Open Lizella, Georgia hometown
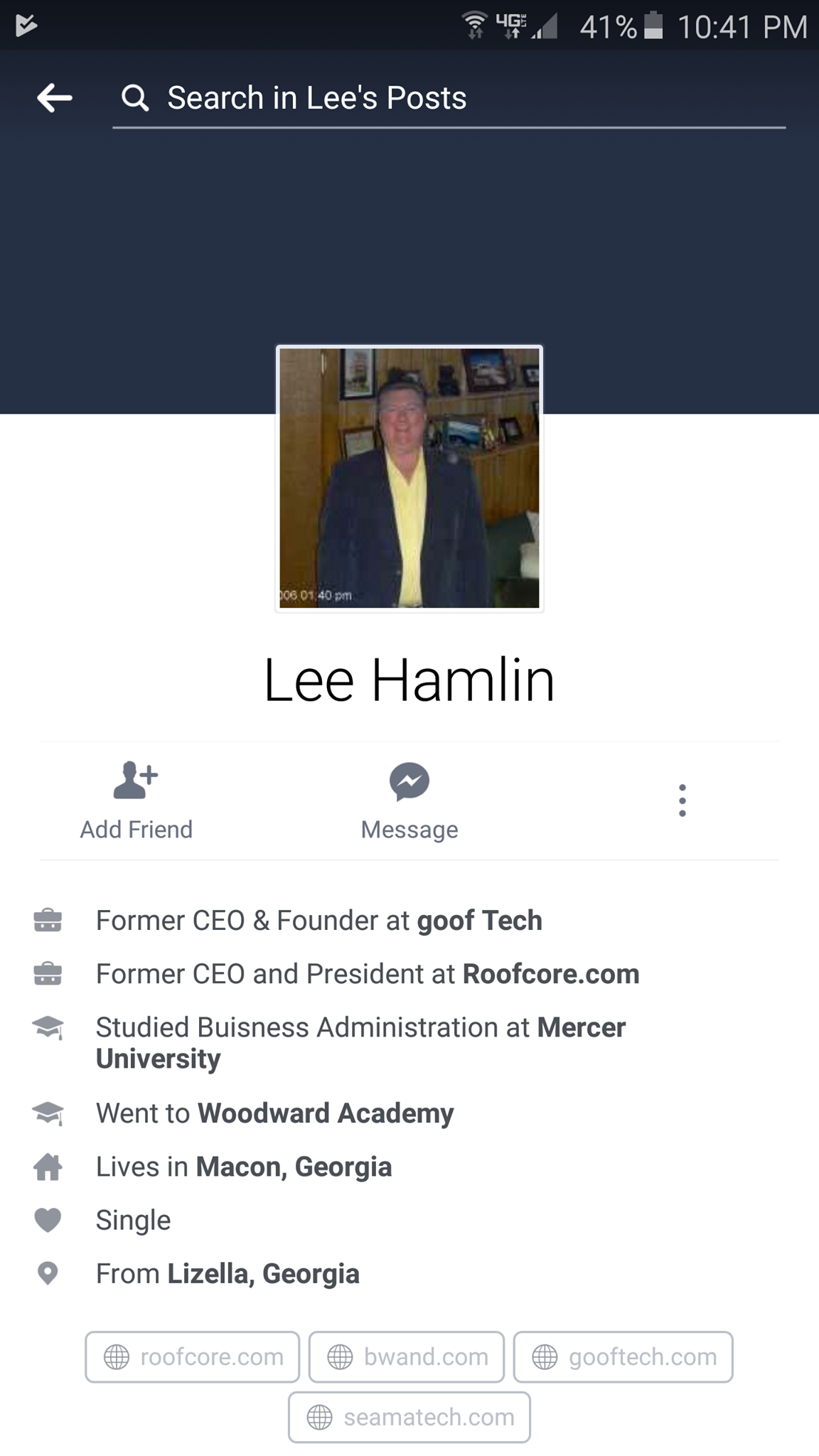 click(x=263, y=1274)
